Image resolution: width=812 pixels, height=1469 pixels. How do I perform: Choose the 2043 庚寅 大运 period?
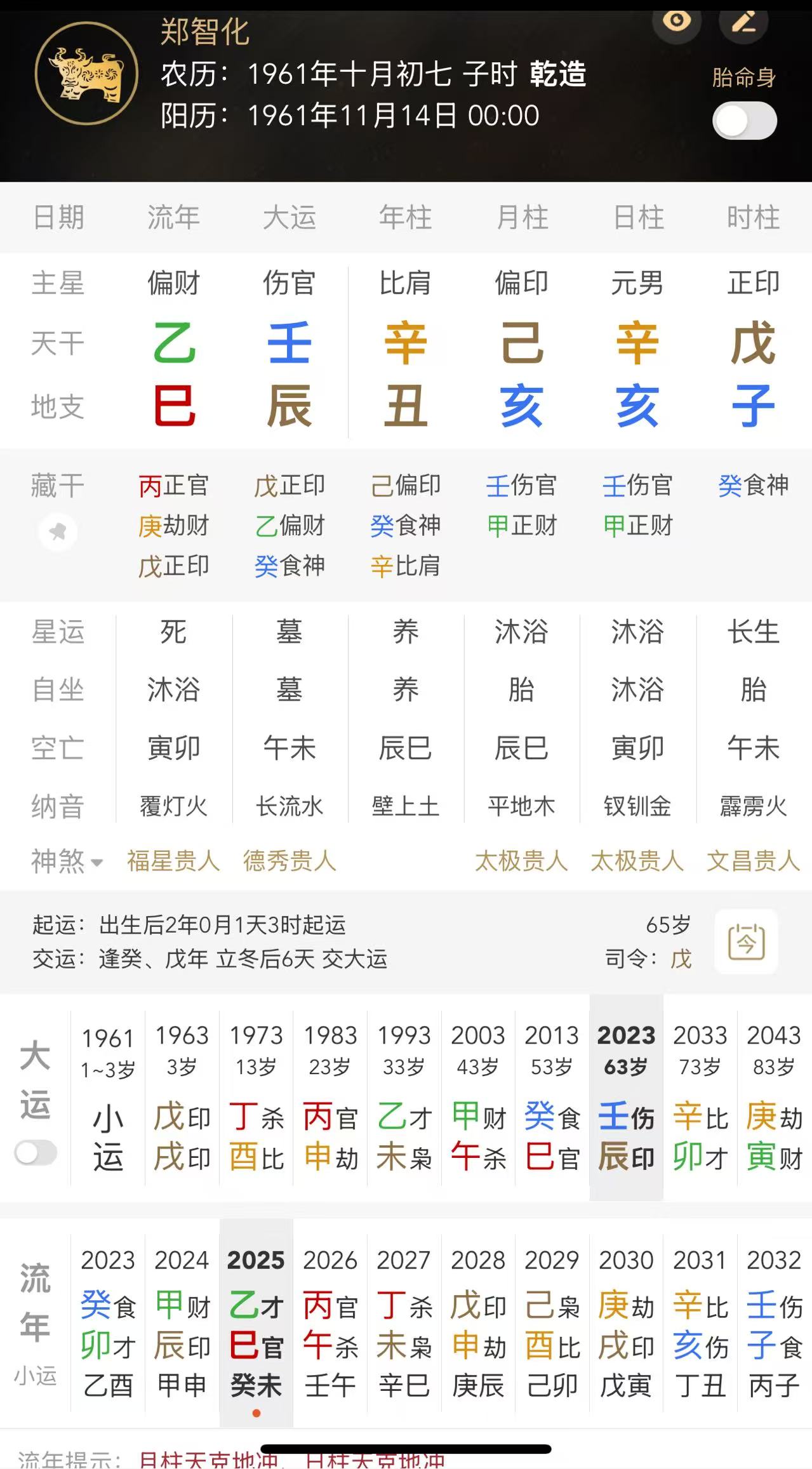[x=774, y=1098]
